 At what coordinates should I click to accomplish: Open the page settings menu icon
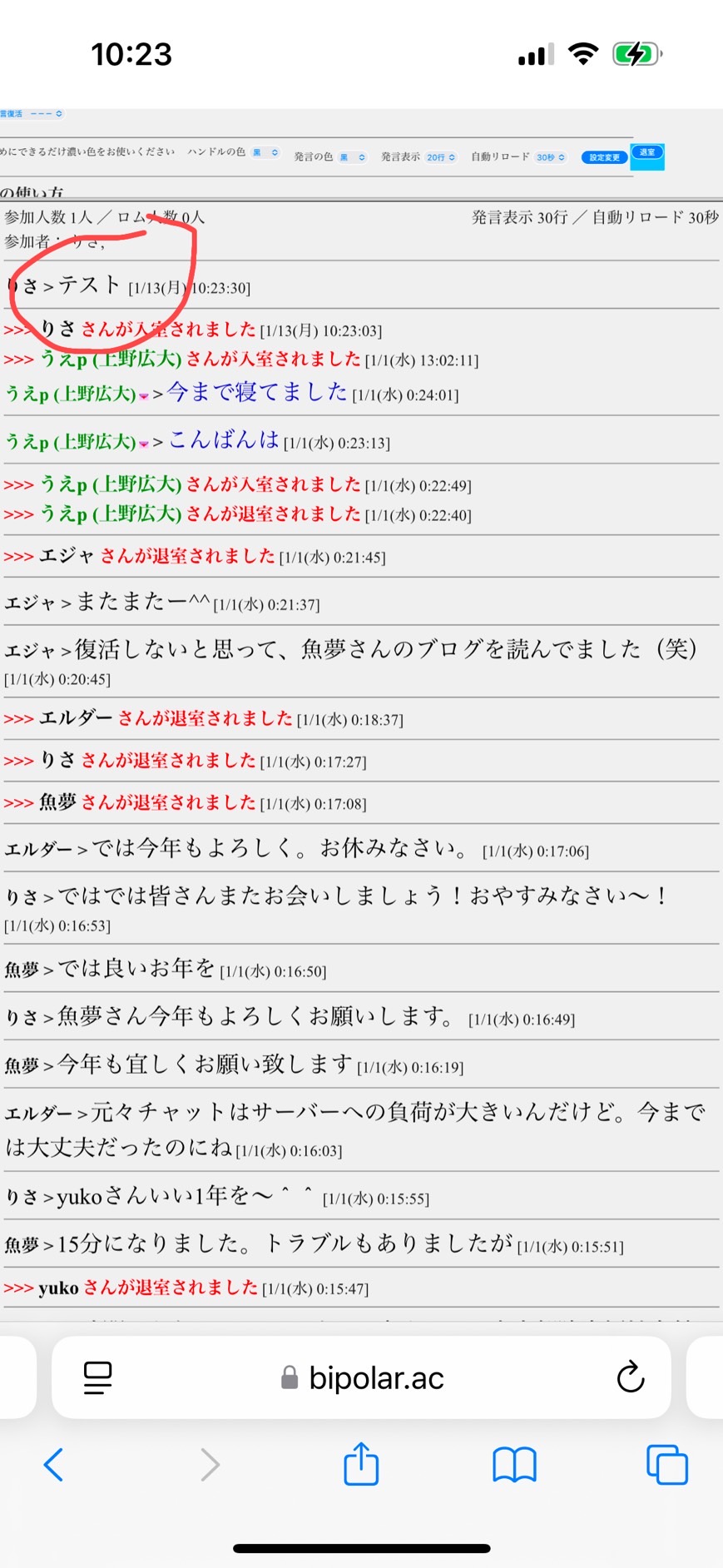tap(98, 1378)
